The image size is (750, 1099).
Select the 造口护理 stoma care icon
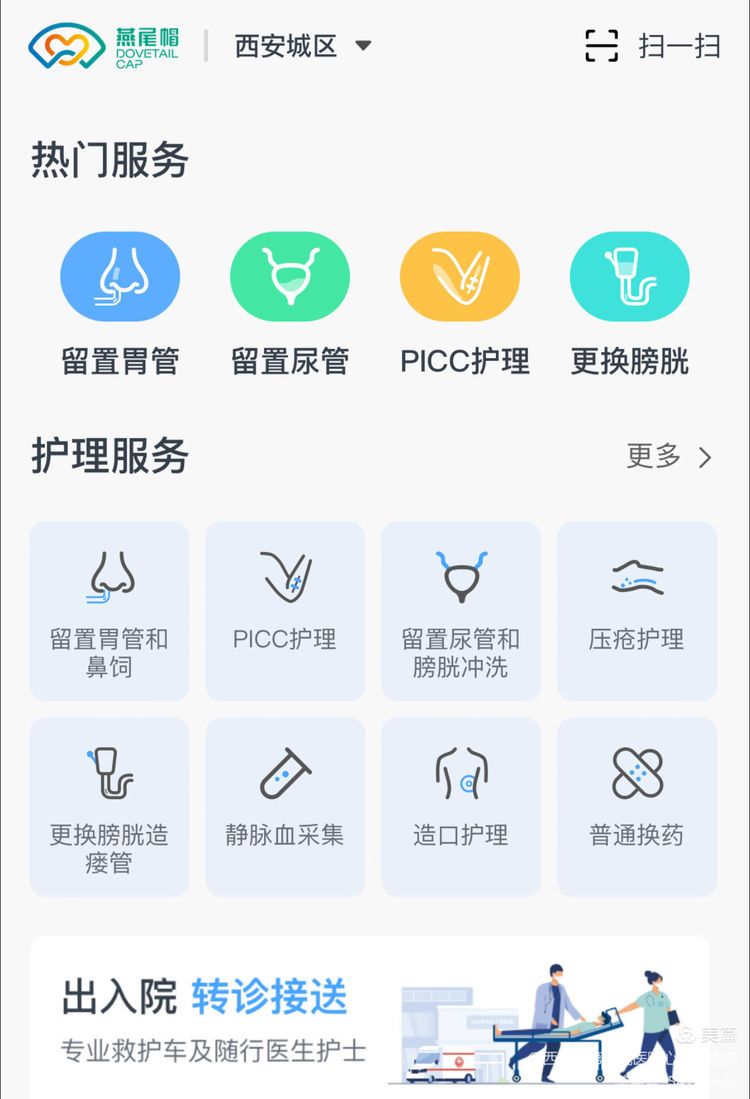click(x=461, y=805)
